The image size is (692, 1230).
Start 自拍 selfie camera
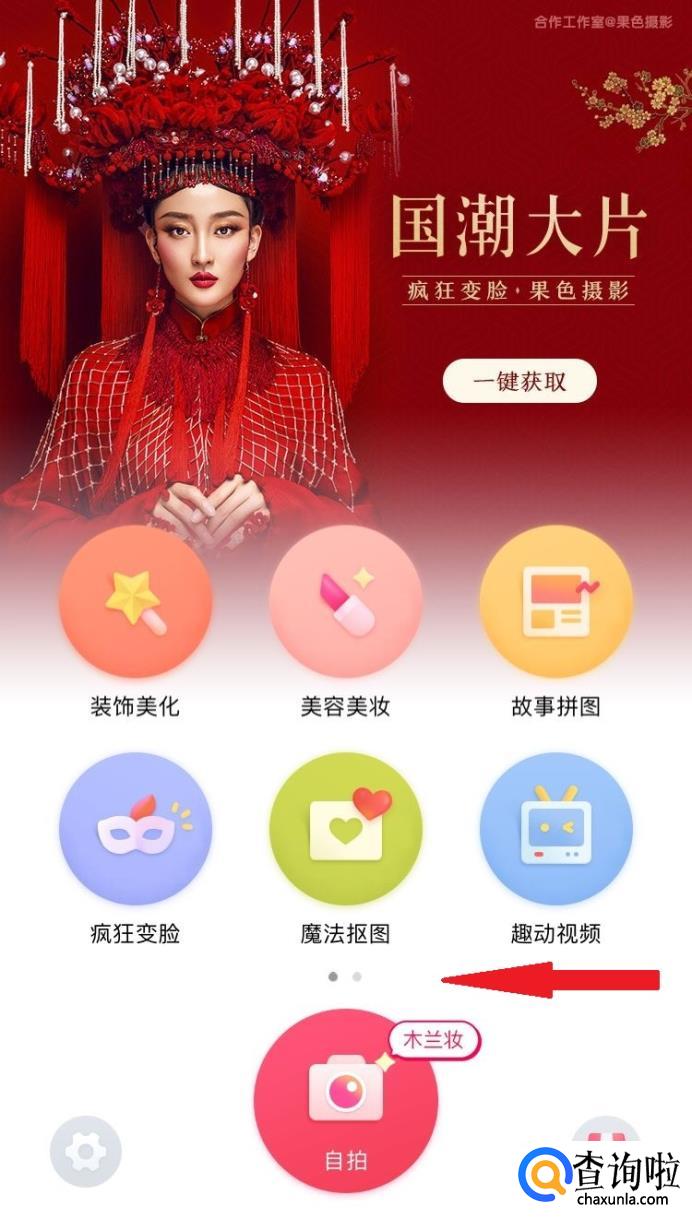(346, 1100)
